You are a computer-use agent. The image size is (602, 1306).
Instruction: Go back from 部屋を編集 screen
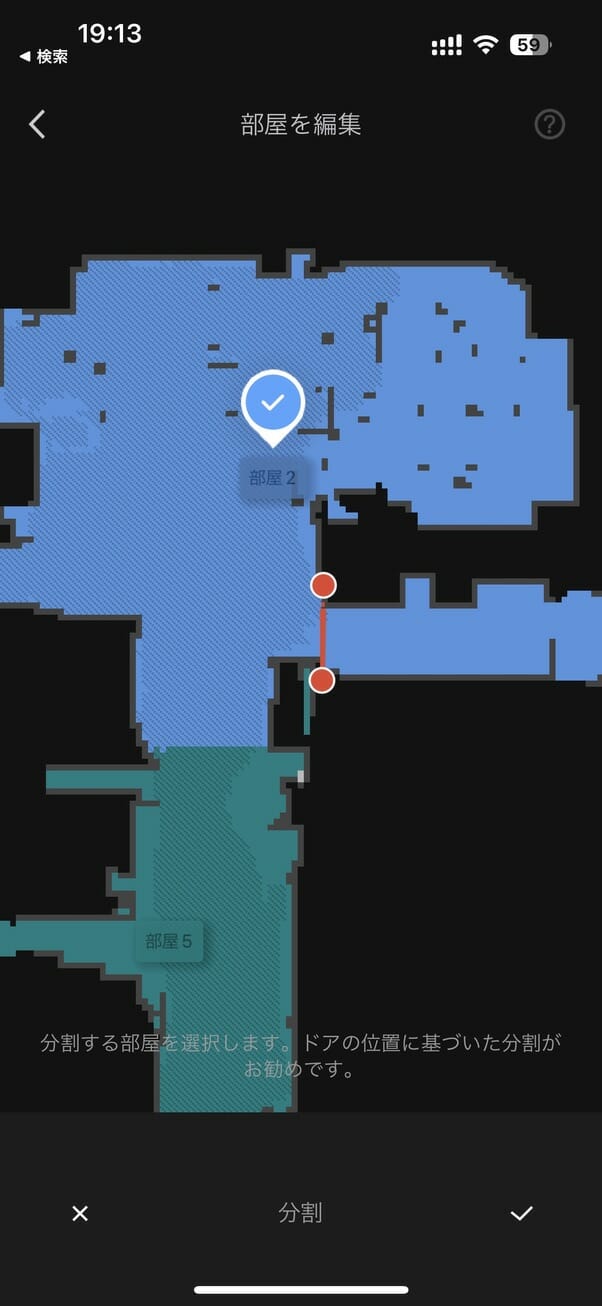pos(37,124)
